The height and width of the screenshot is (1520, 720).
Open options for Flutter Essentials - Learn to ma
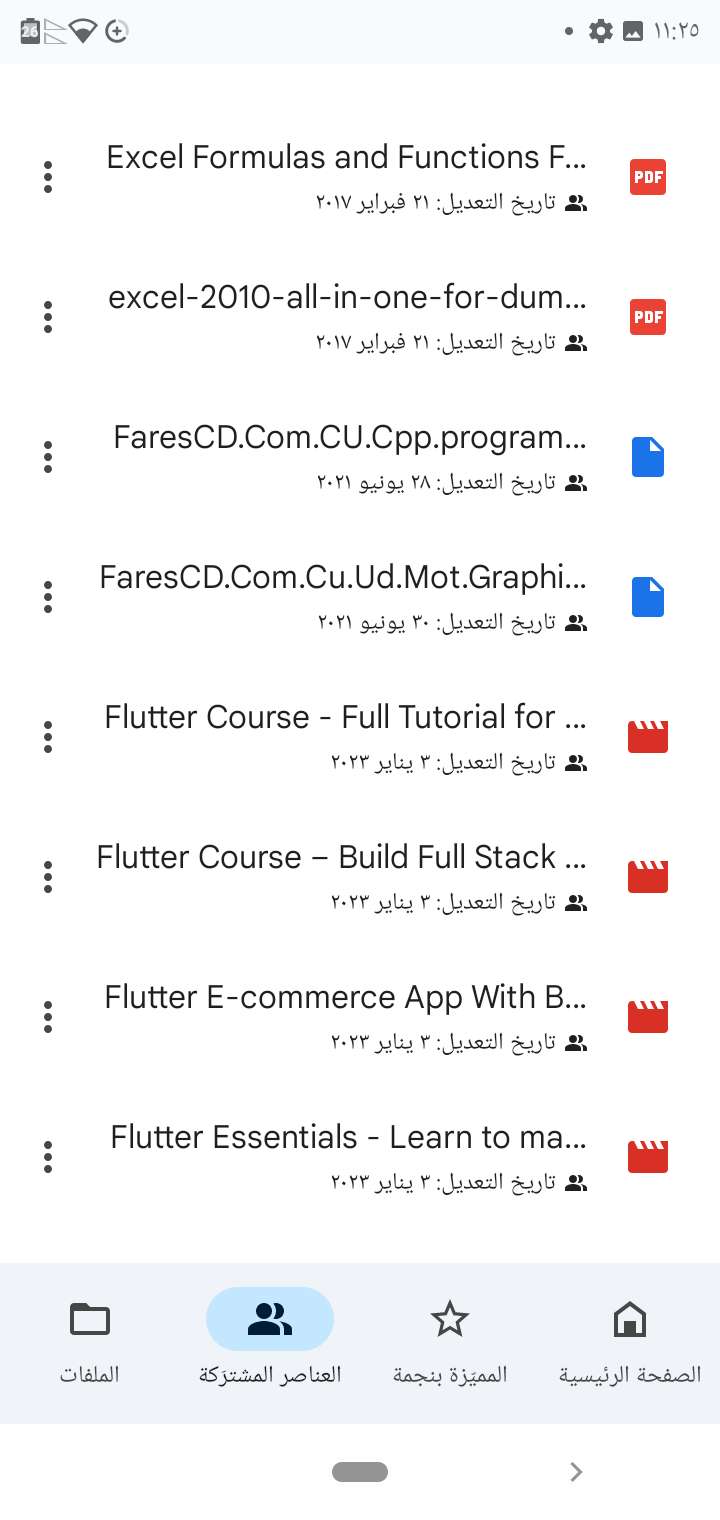(48, 1157)
